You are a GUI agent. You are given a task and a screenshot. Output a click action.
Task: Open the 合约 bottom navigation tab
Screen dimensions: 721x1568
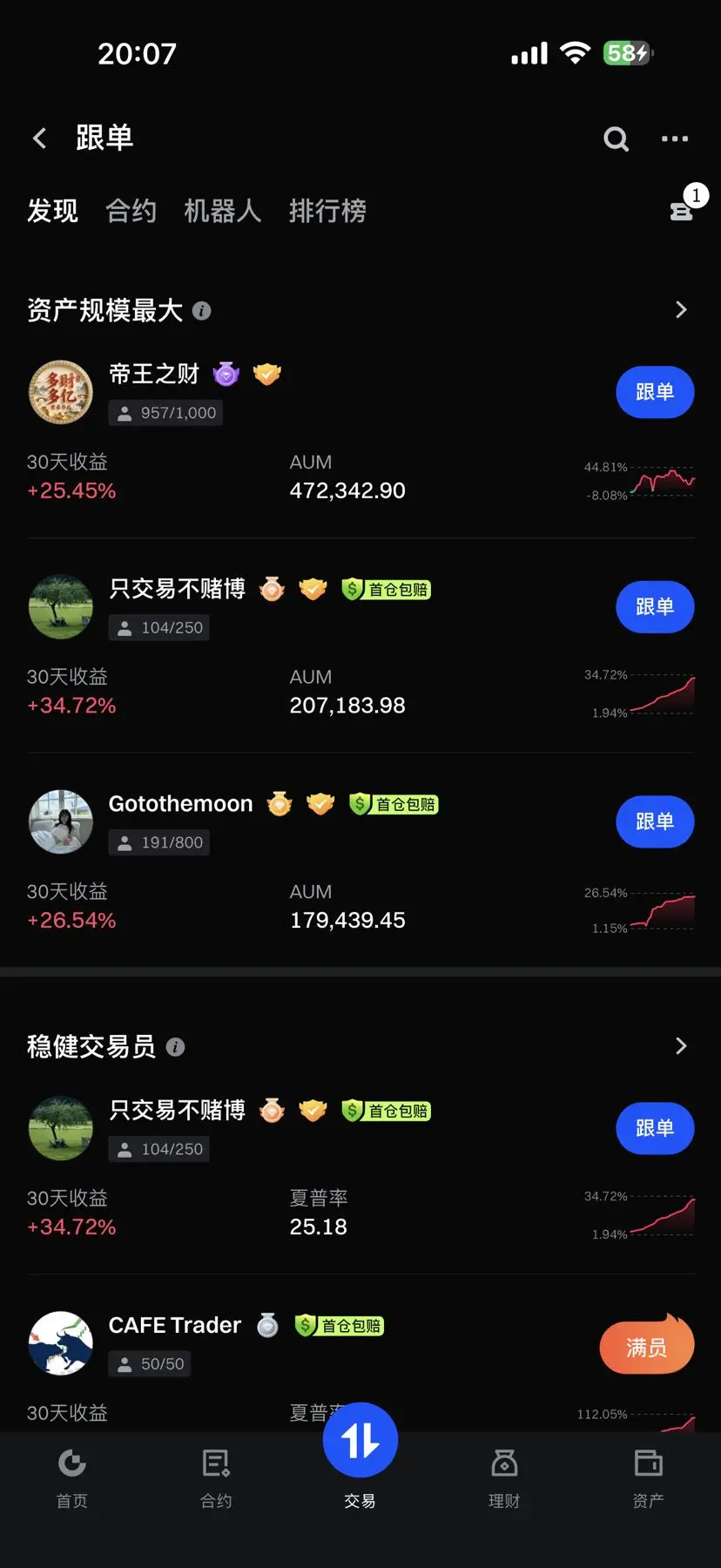tap(216, 1477)
